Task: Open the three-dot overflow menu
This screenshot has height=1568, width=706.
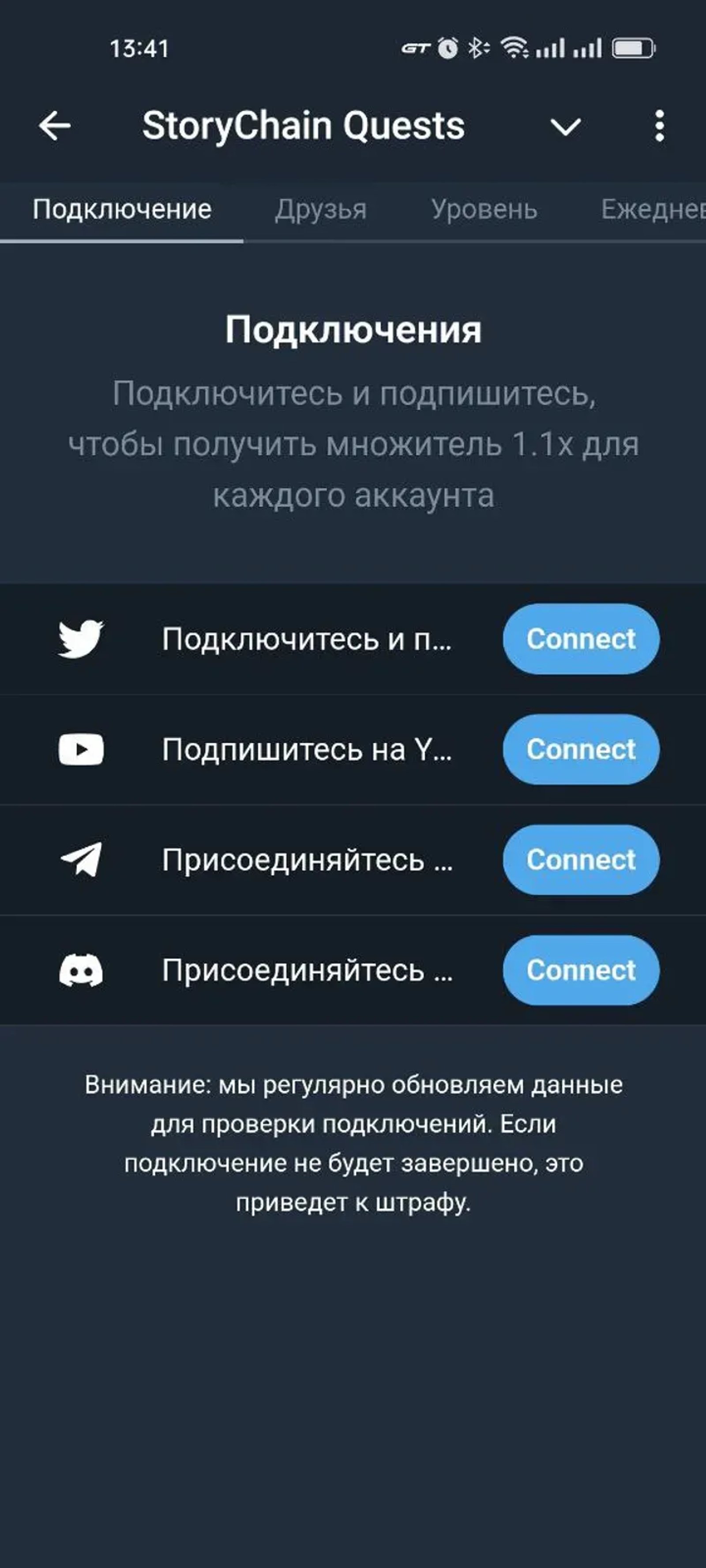Action: 659,125
